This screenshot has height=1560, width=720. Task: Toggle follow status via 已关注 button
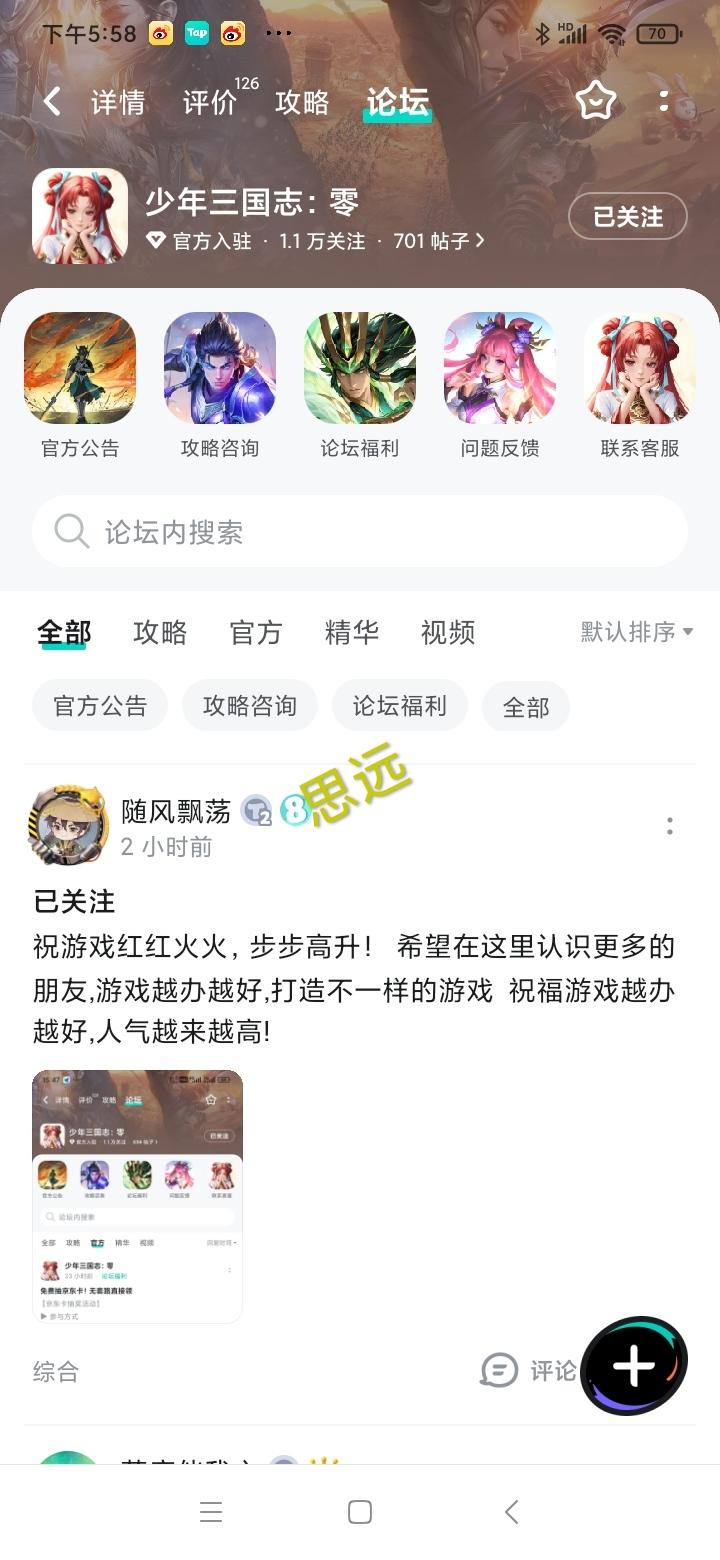click(628, 216)
